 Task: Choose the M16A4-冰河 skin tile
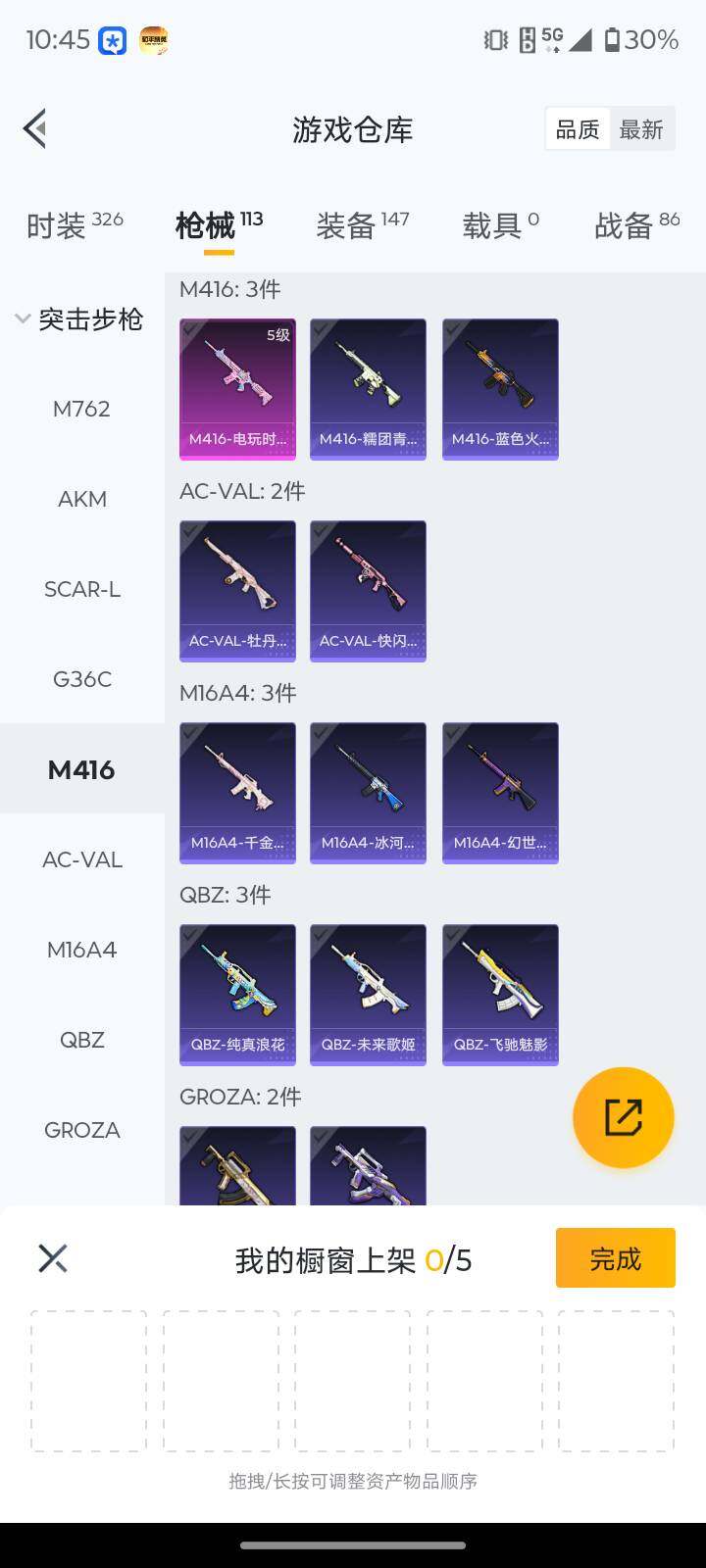coord(368,792)
